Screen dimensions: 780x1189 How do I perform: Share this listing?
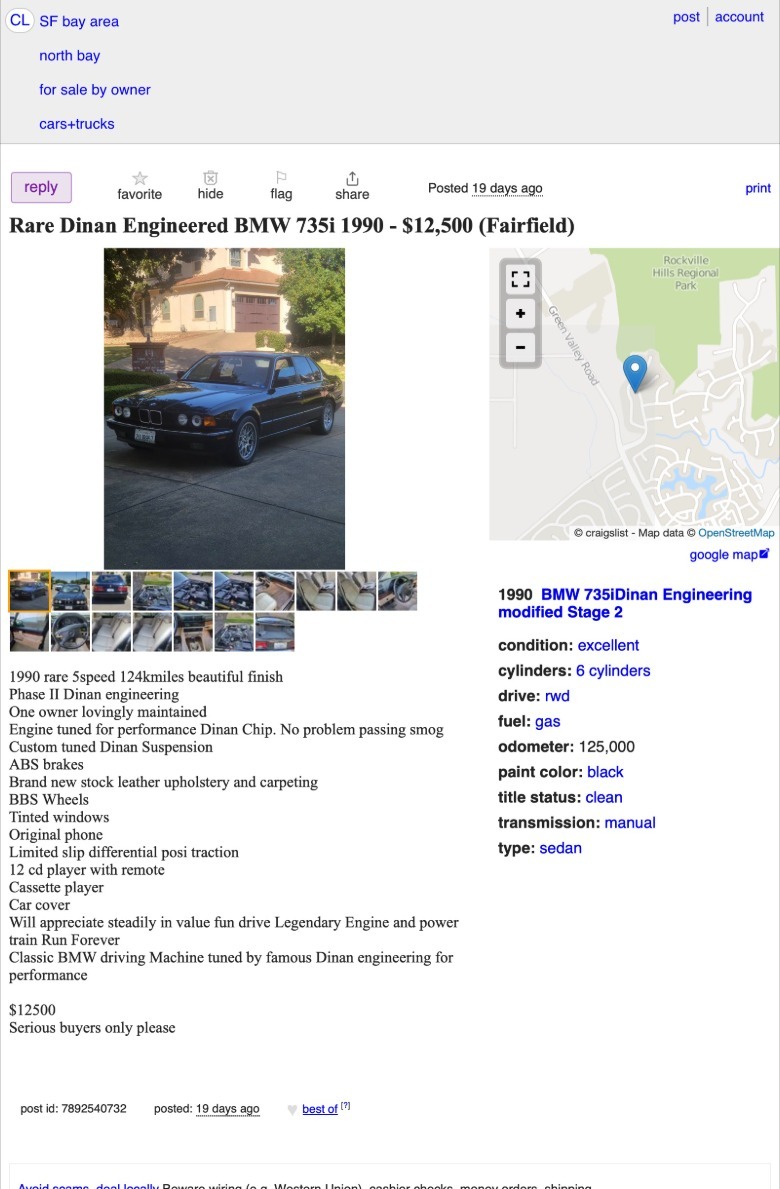pyautogui.click(x=352, y=185)
